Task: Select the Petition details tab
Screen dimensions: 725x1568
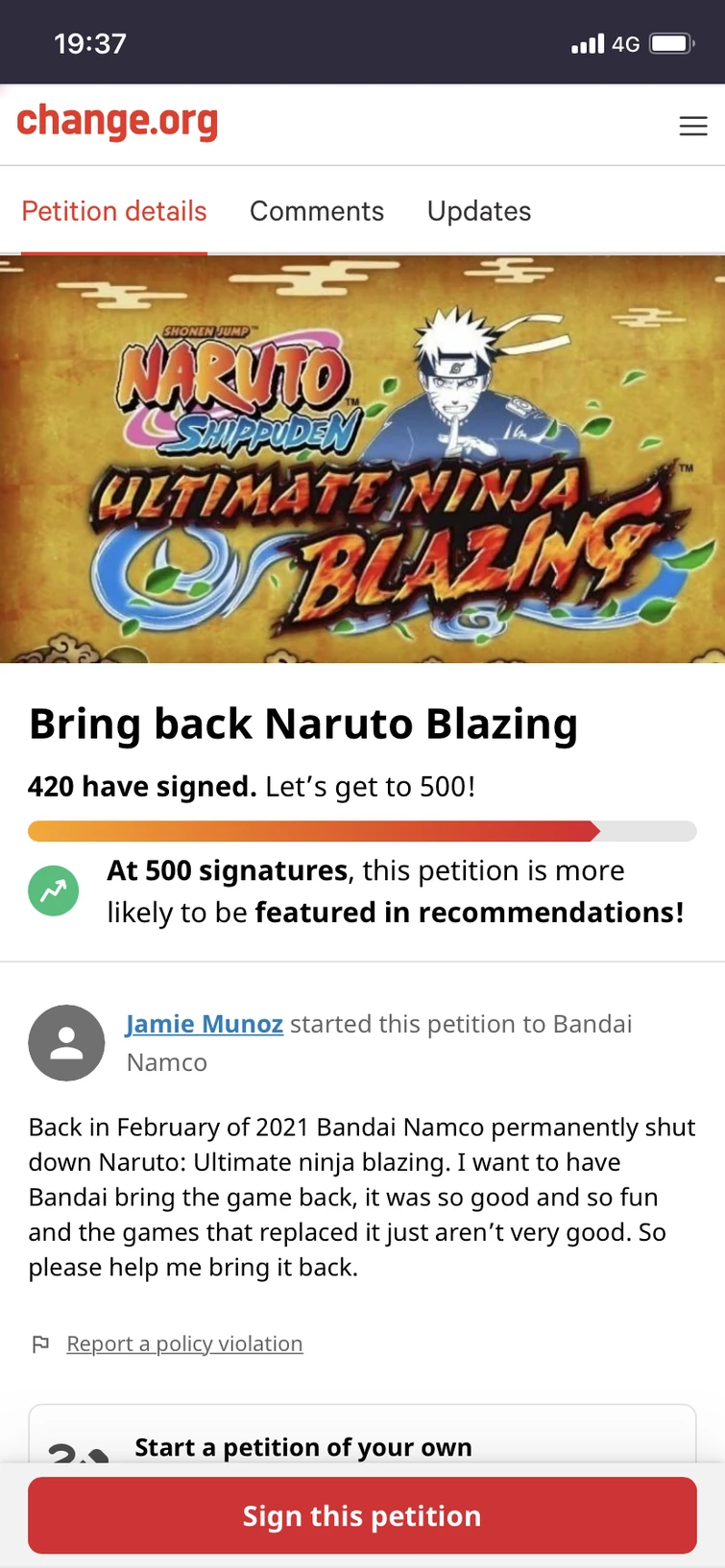Action: [x=114, y=211]
